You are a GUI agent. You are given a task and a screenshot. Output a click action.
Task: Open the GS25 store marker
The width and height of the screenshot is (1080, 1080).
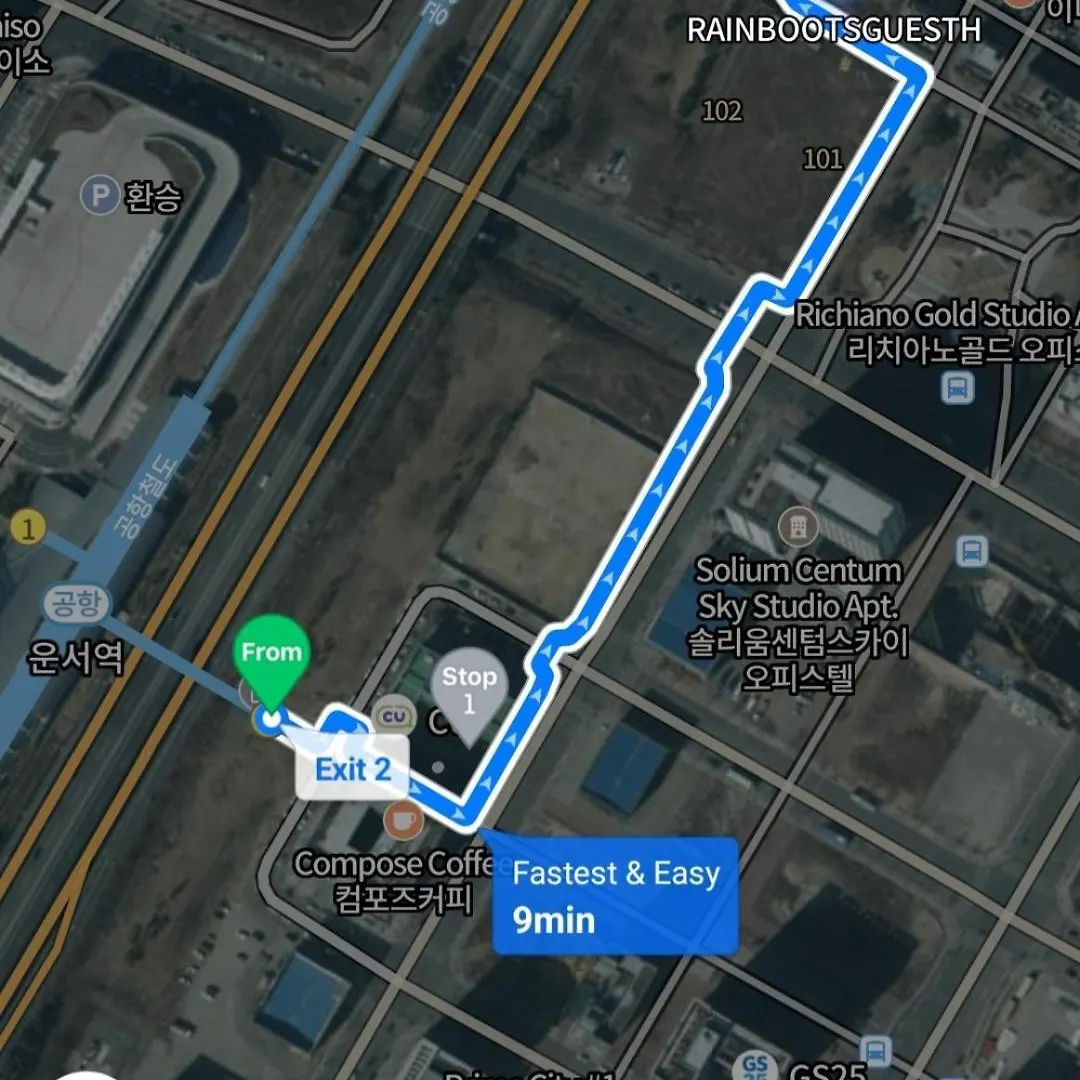pyautogui.click(x=756, y=1067)
